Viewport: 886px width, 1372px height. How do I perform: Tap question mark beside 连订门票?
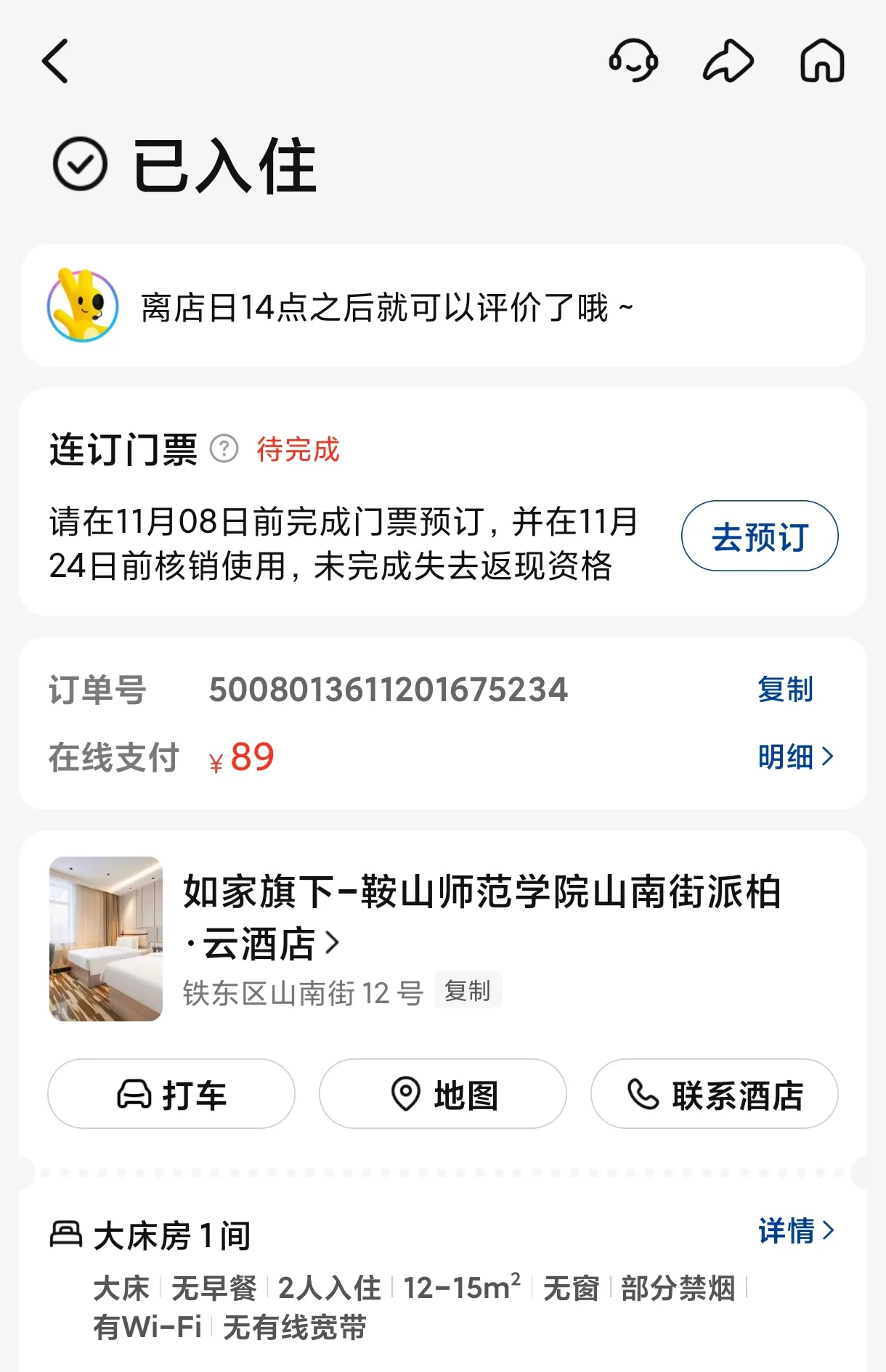[x=224, y=449]
